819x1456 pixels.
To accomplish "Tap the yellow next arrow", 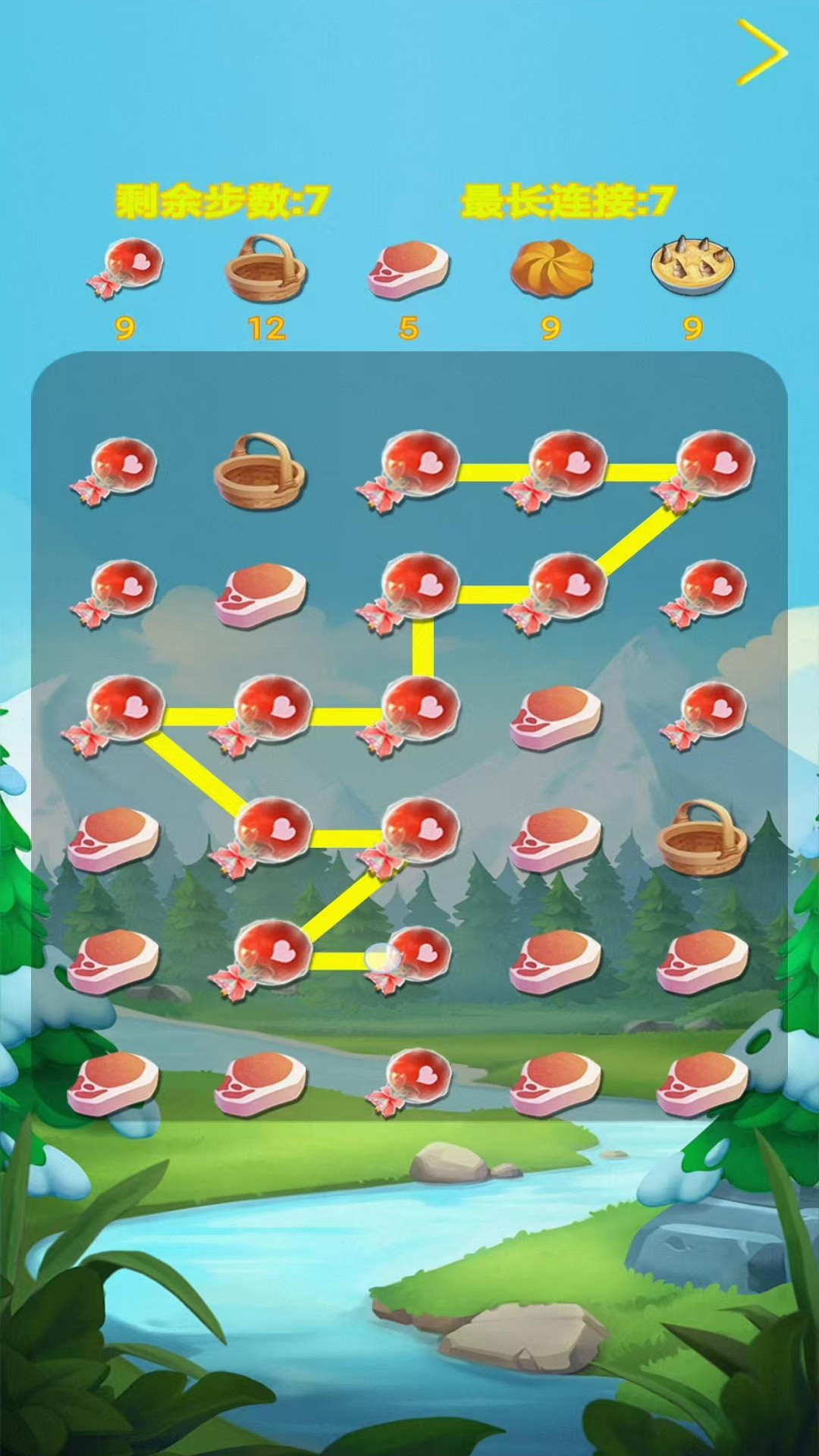I will point(761,52).
